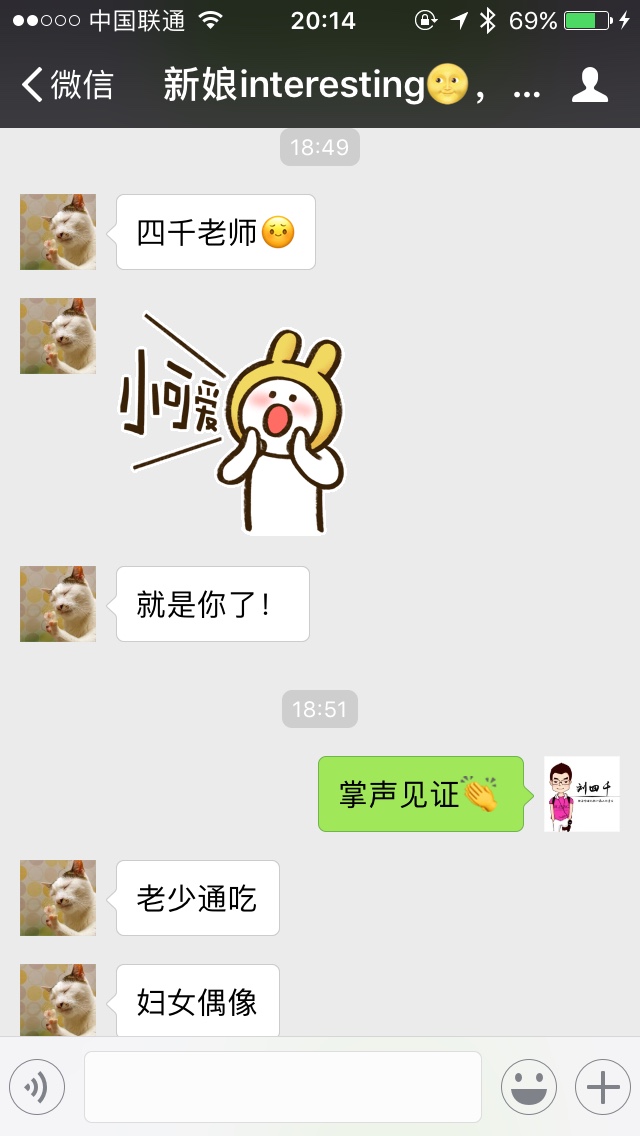Image resolution: width=640 pixels, height=1136 pixels.
Task: Open the plus attachments menu
Action: point(603,1087)
